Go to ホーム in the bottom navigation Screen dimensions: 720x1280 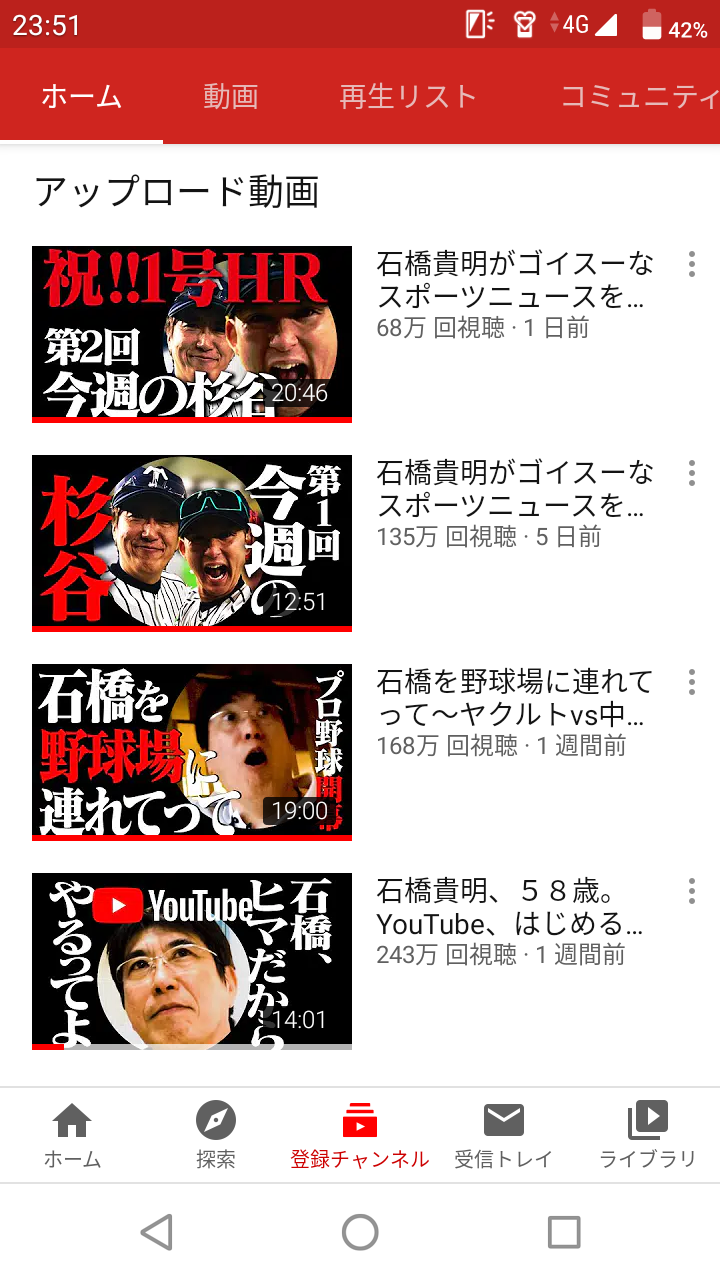(x=72, y=1135)
